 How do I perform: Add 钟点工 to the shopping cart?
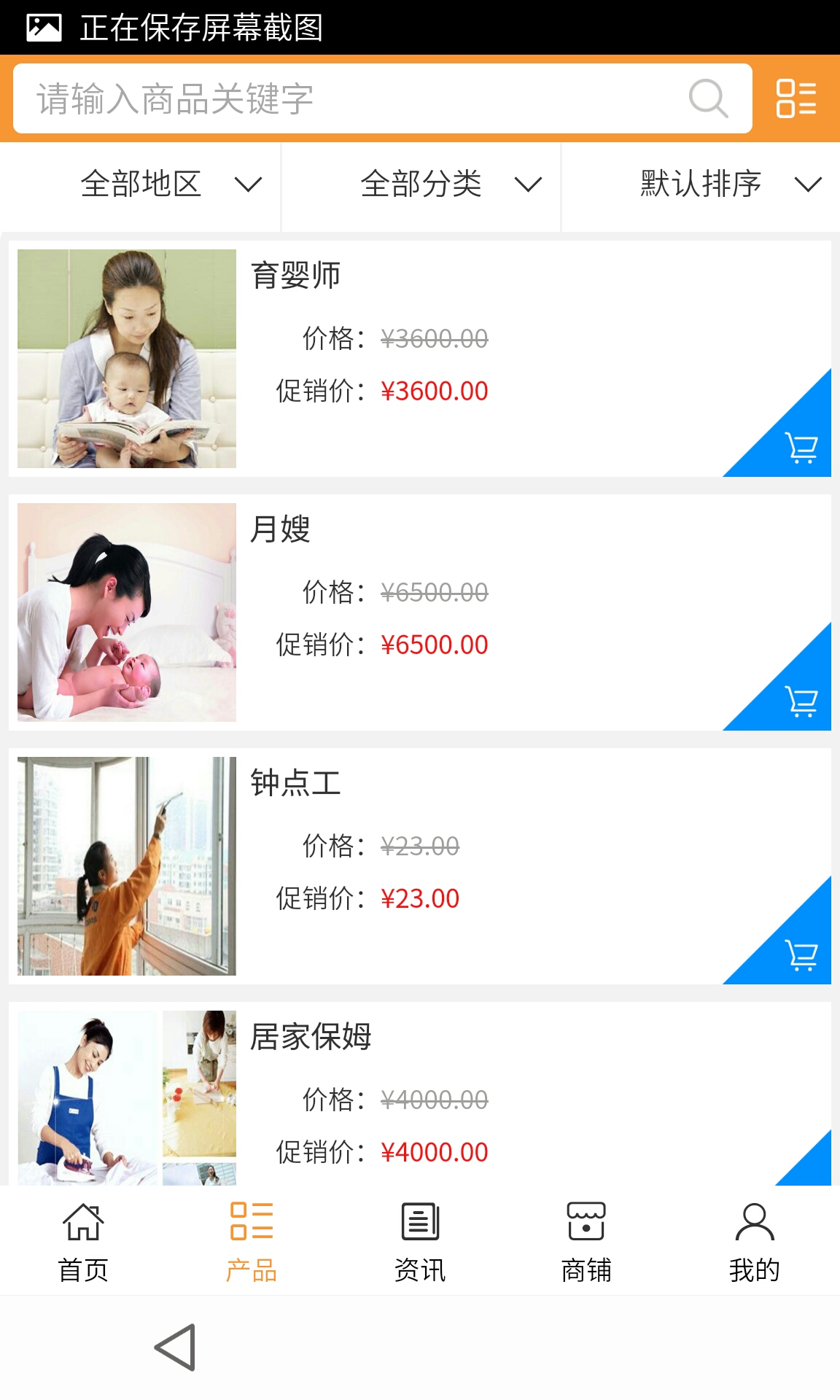click(800, 954)
